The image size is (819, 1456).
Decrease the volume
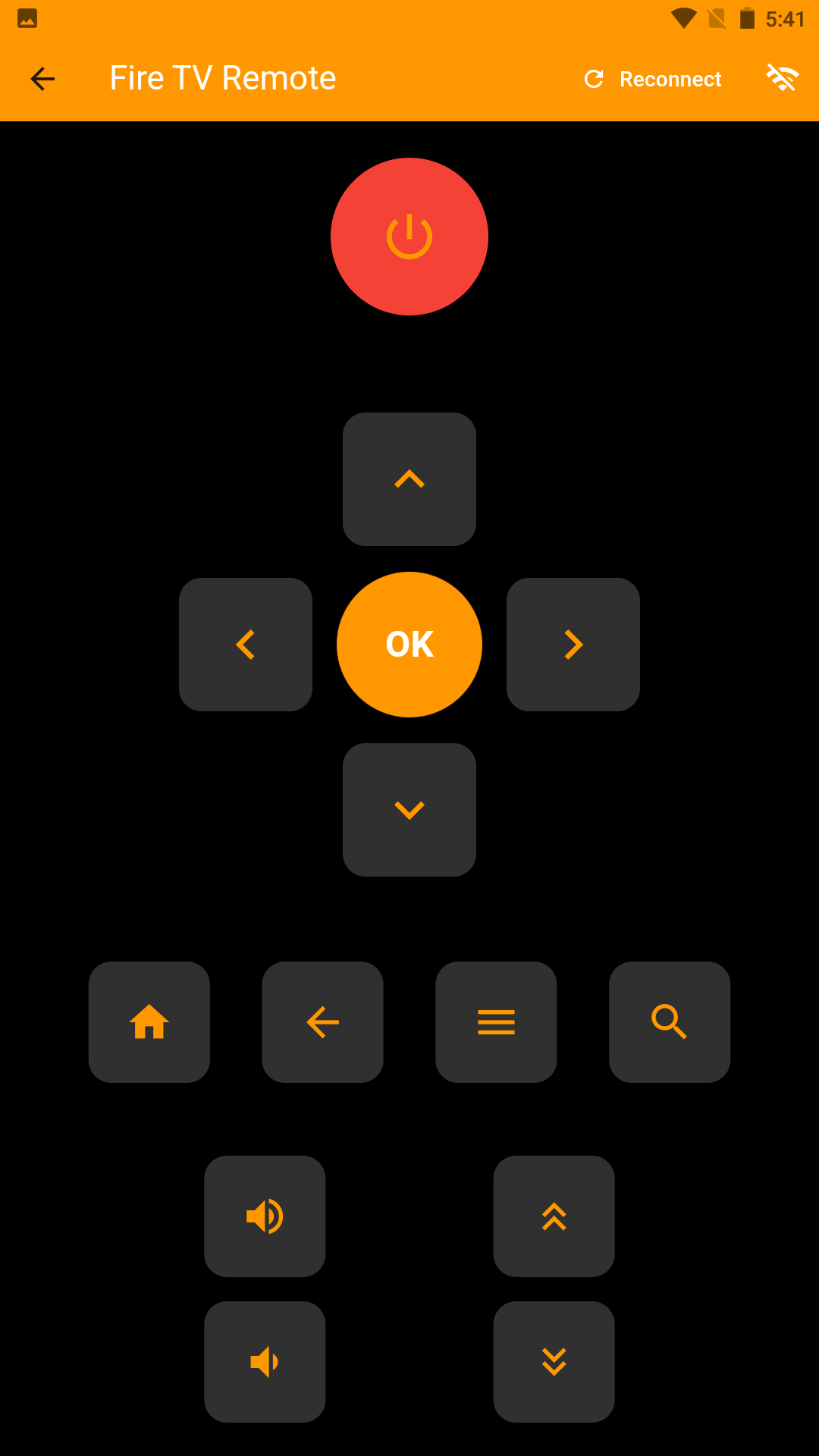pyautogui.click(x=265, y=1361)
